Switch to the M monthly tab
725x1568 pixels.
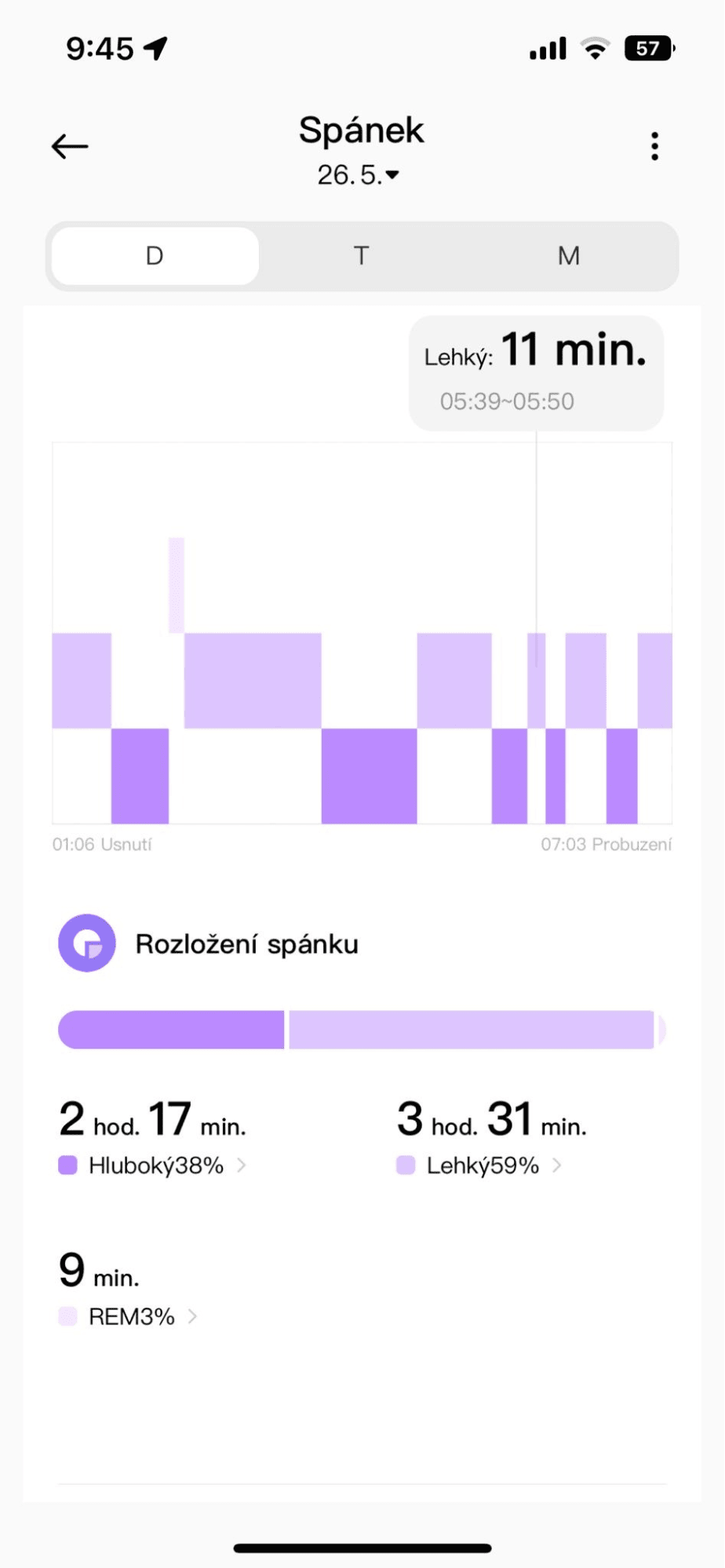point(568,256)
